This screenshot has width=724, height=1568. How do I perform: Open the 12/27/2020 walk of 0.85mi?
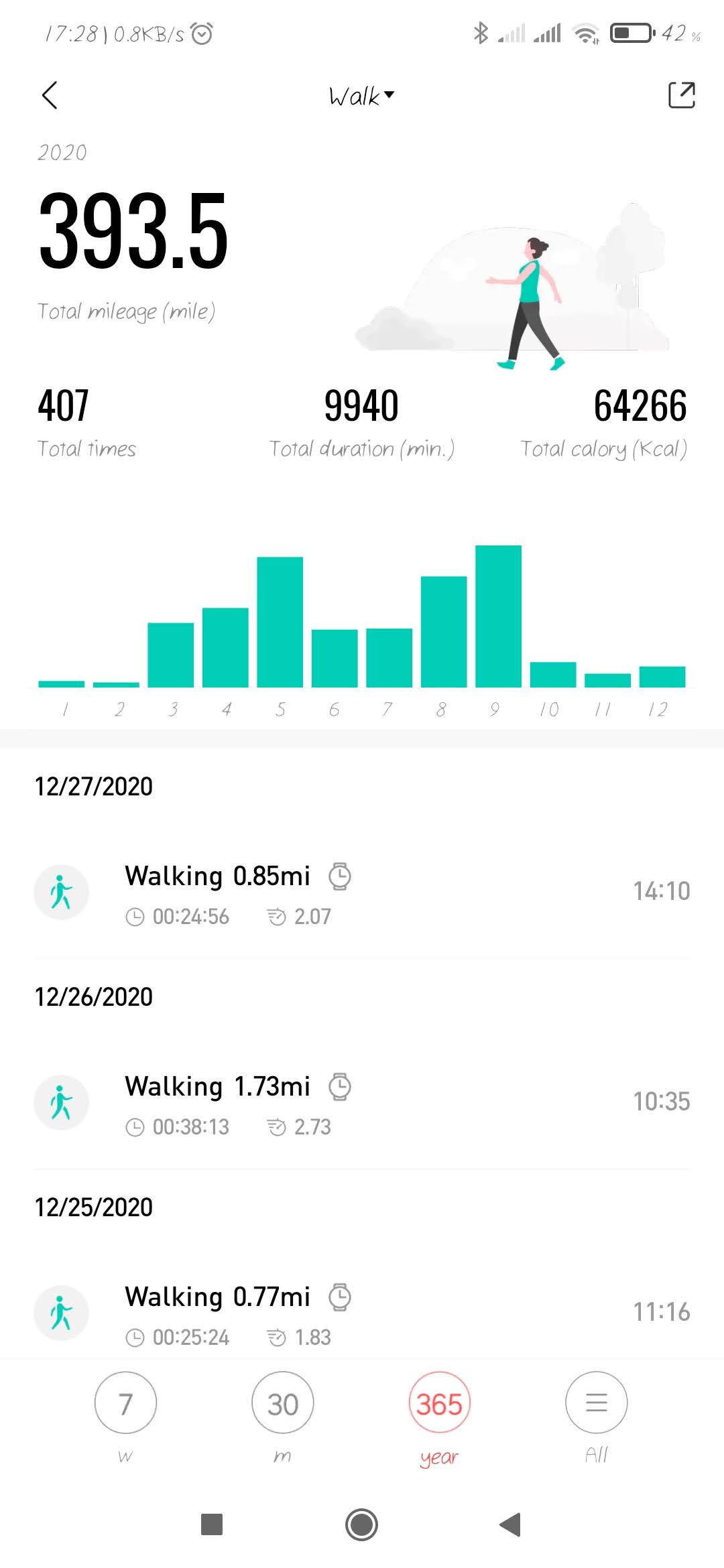pos(362,893)
